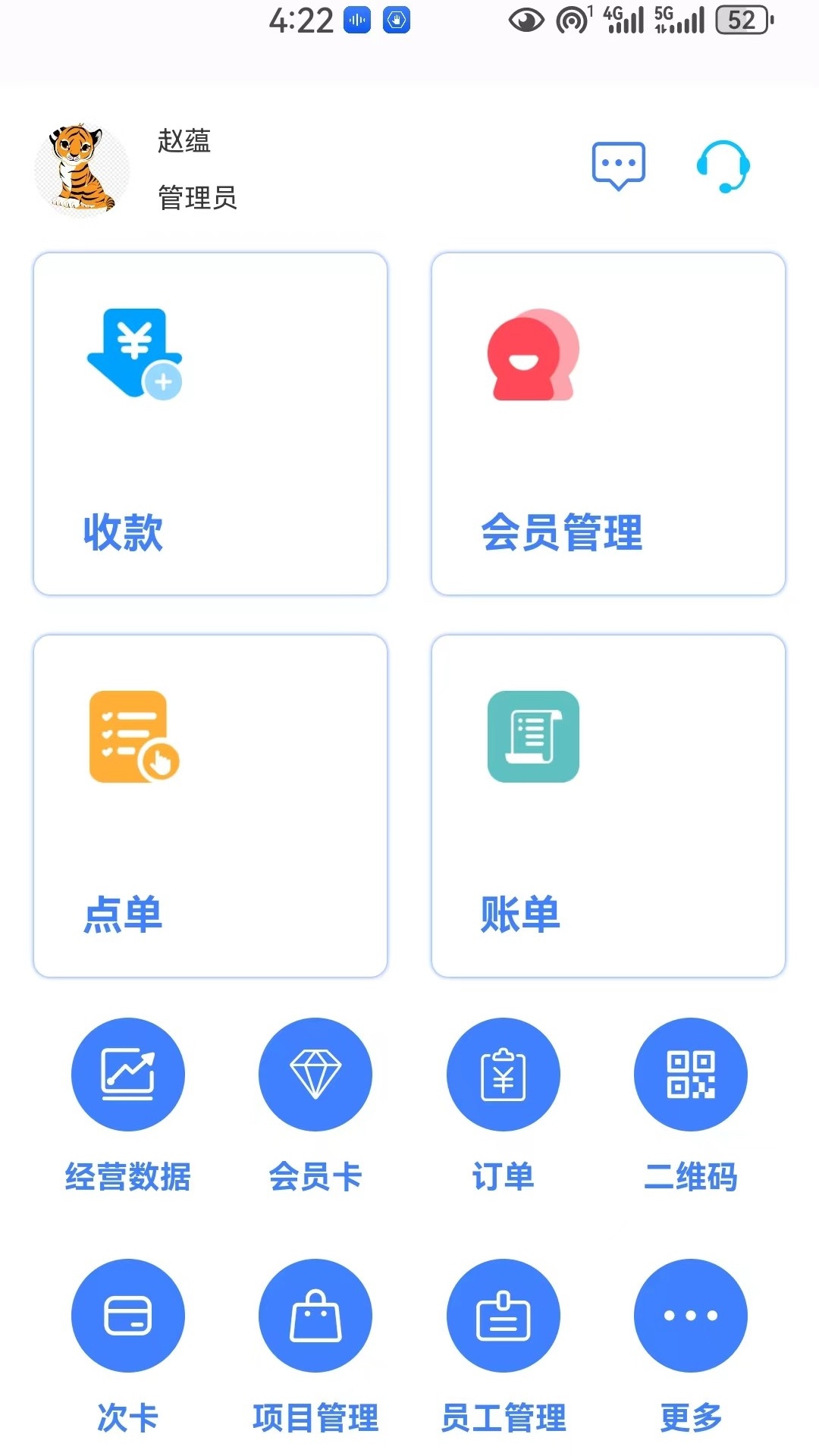Open 员工管理 staff management
Image resolution: width=819 pixels, height=1456 pixels.
(x=503, y=1316)
